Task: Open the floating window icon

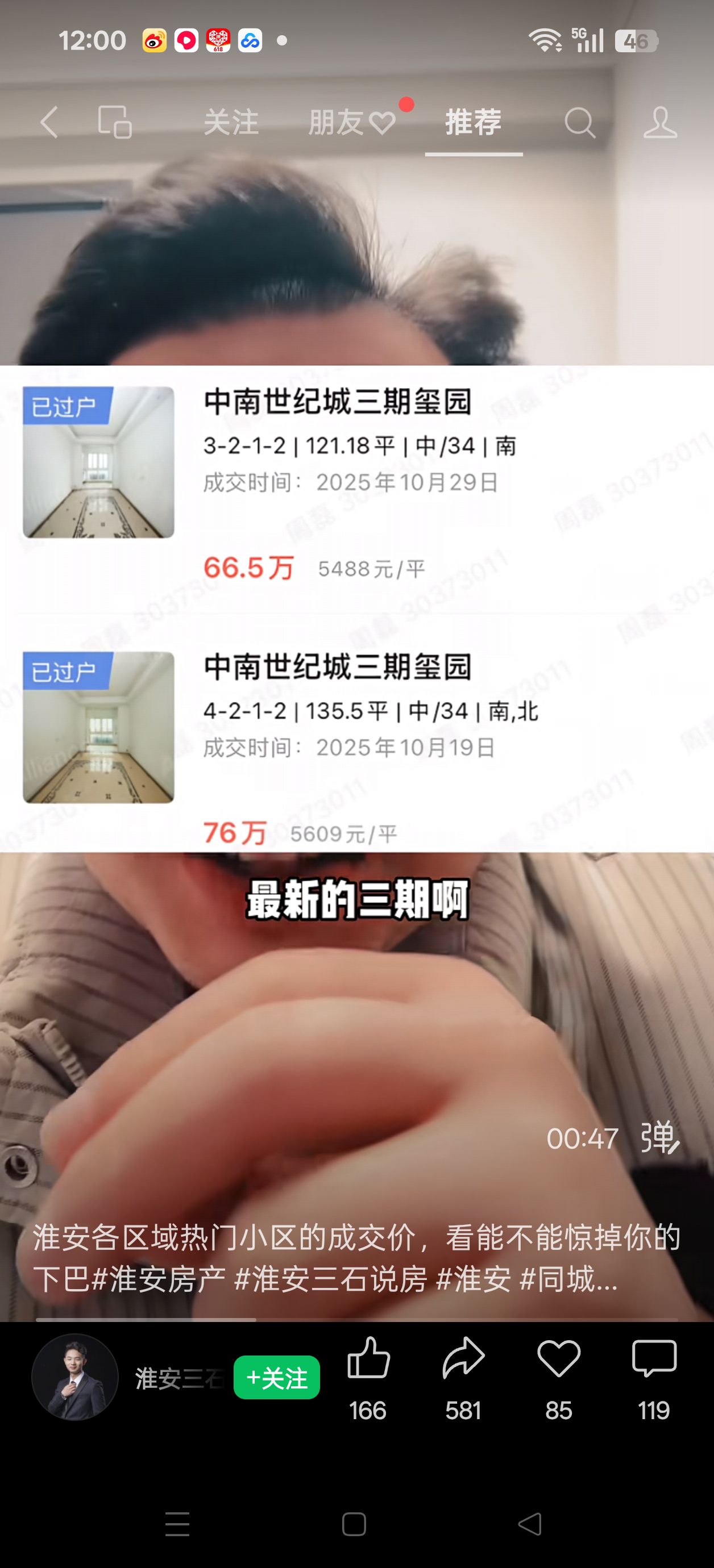Action: (x=115, y=122)
